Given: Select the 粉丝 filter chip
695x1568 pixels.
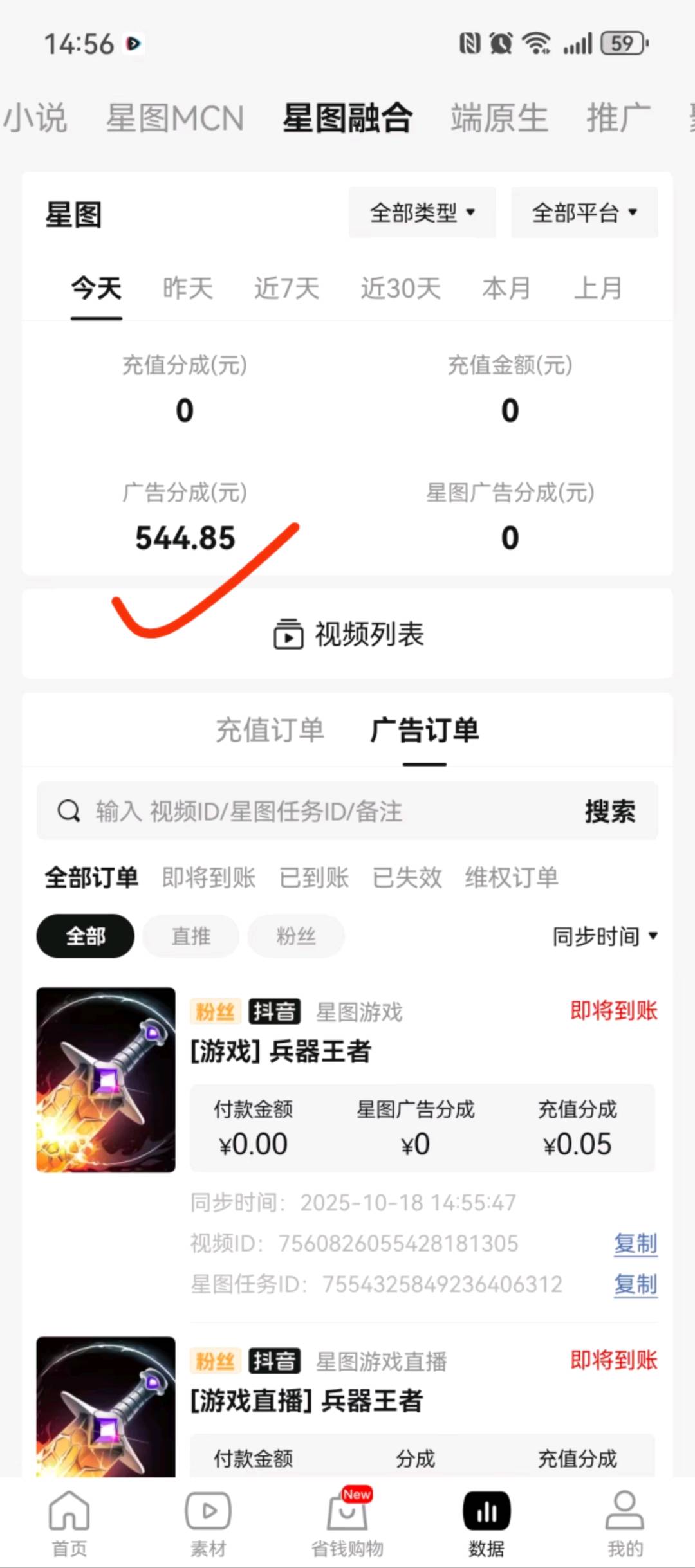Looking at the screenshot, I should click(x=295, y=936).
